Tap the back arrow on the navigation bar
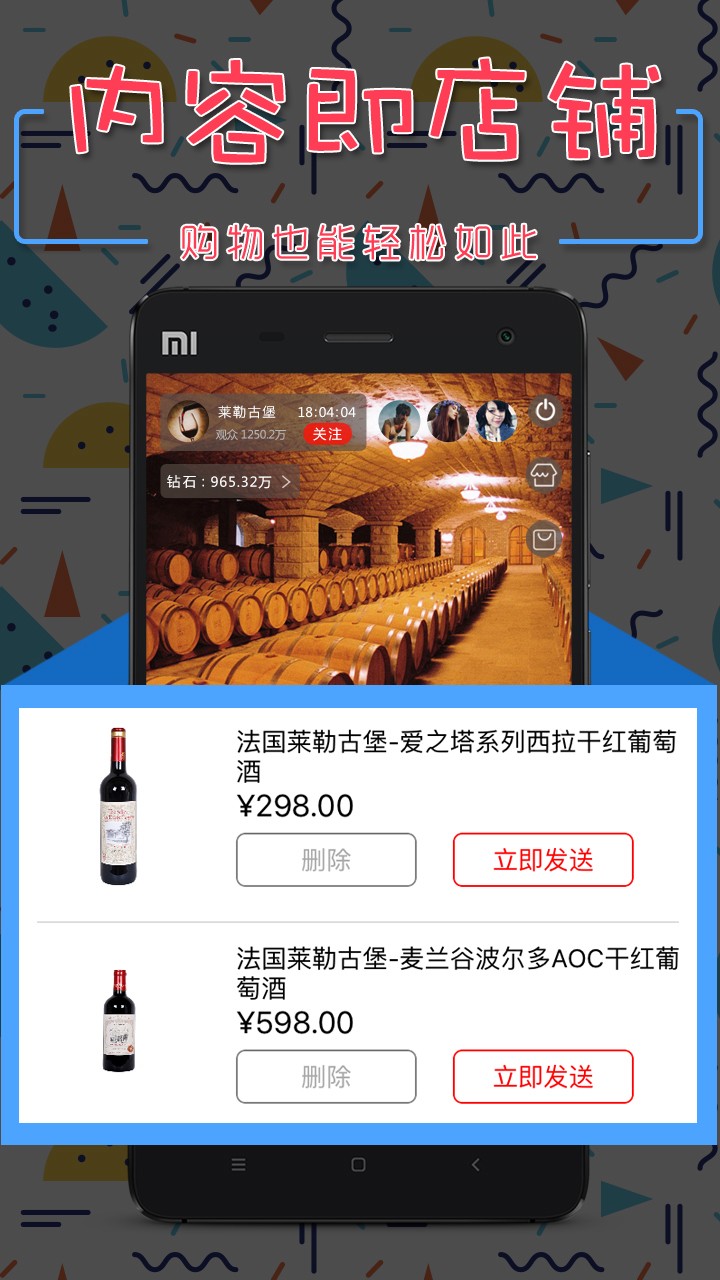 point(474,1166)
